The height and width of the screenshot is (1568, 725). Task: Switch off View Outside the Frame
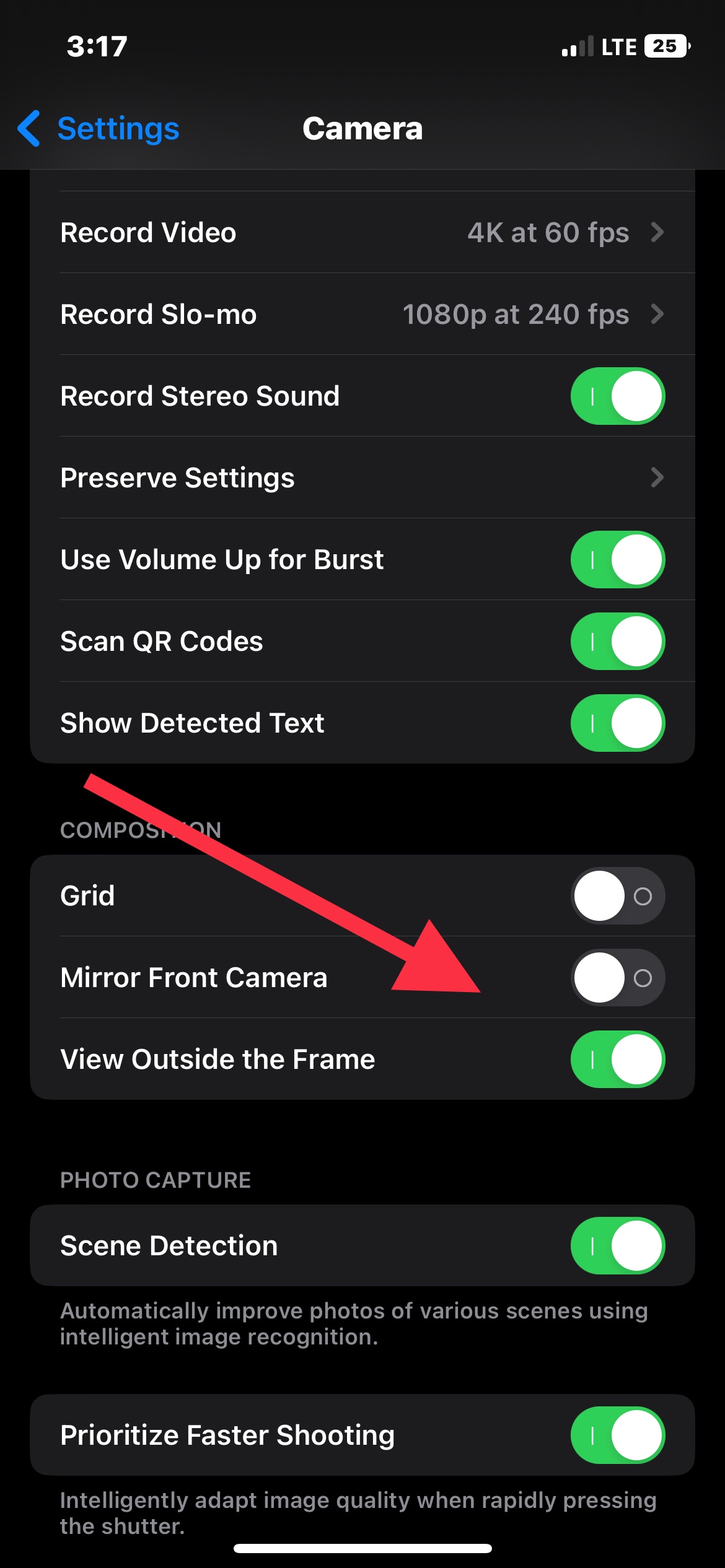(617, 1060)
